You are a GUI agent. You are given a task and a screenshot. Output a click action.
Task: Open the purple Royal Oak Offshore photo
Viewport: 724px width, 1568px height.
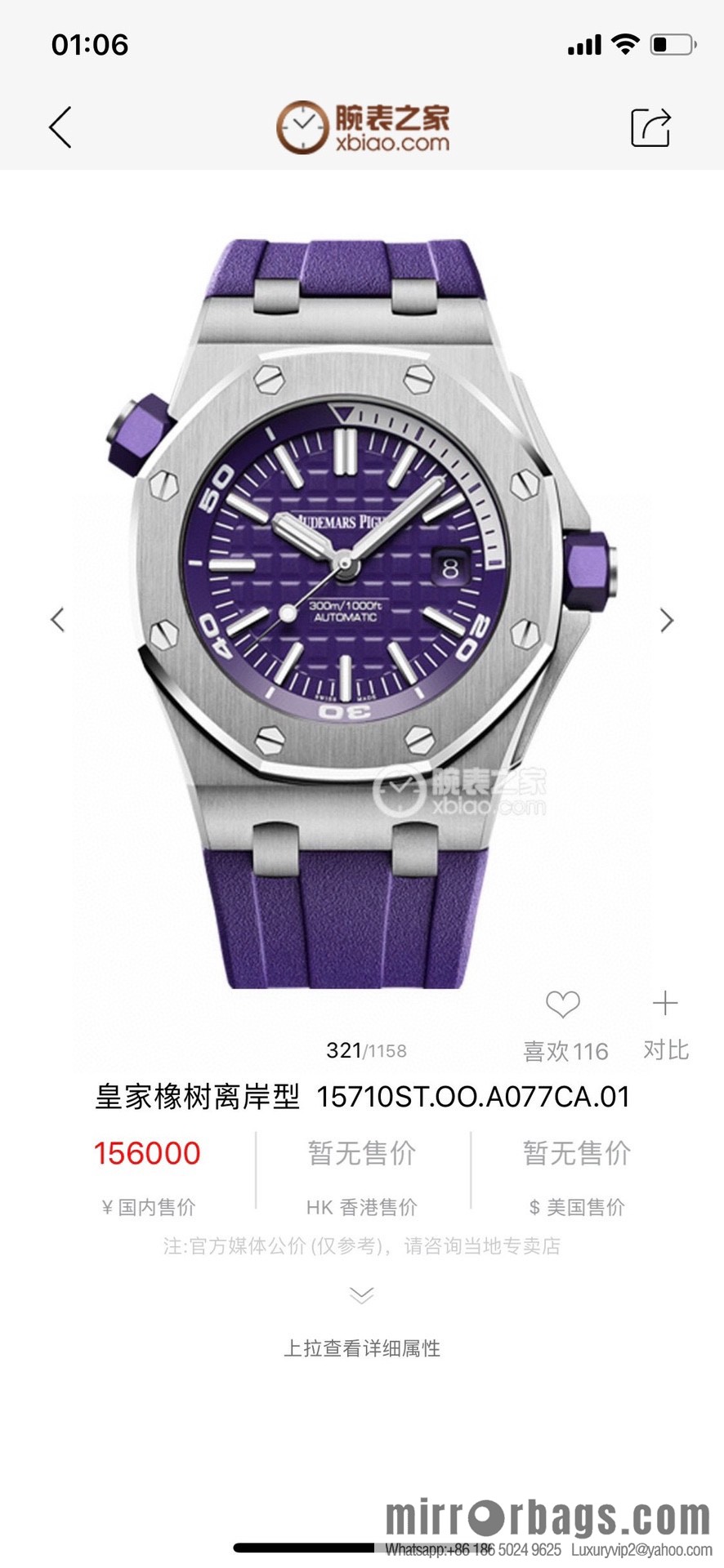[361, 612]
